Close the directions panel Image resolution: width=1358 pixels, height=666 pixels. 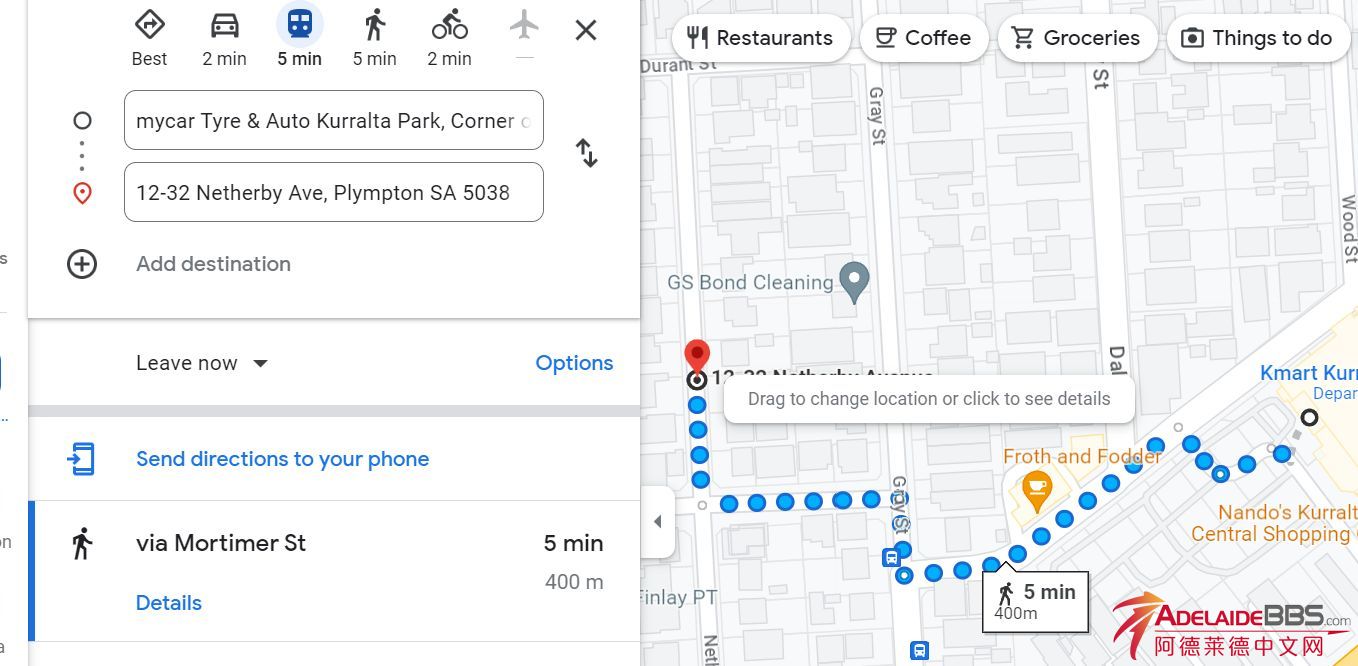click(x=586, y=30)
